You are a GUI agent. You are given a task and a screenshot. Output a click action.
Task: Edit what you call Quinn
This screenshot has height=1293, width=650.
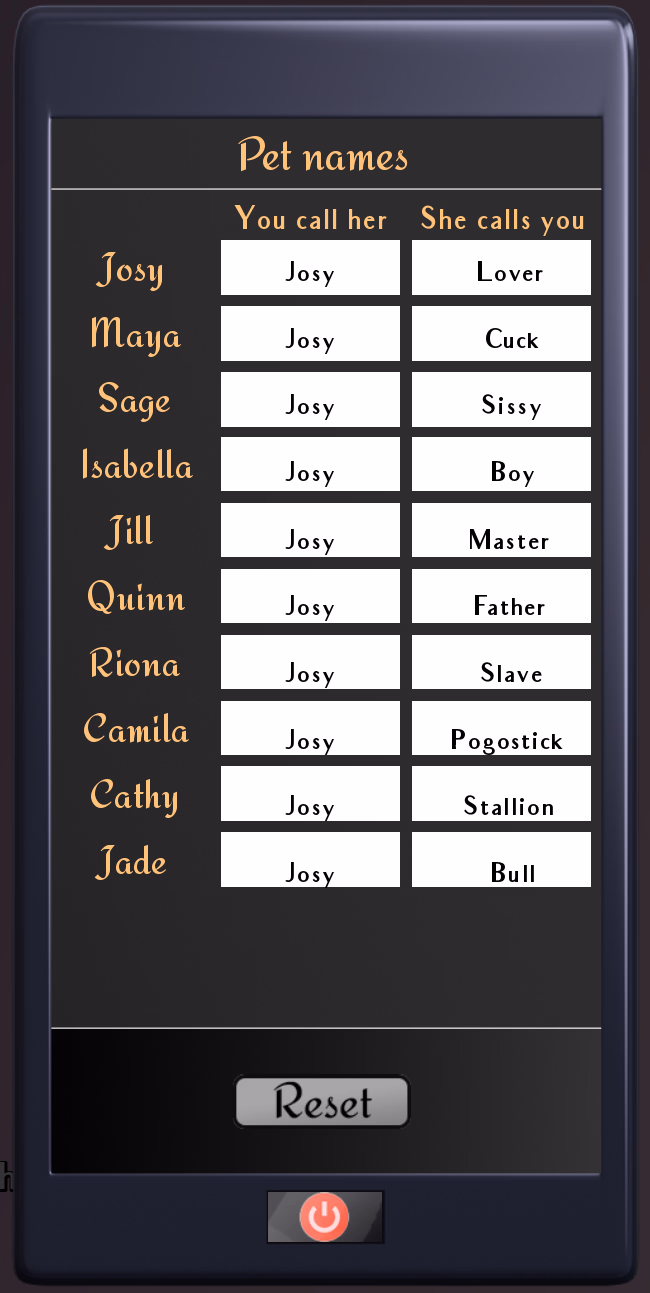(x=310, y=597)
